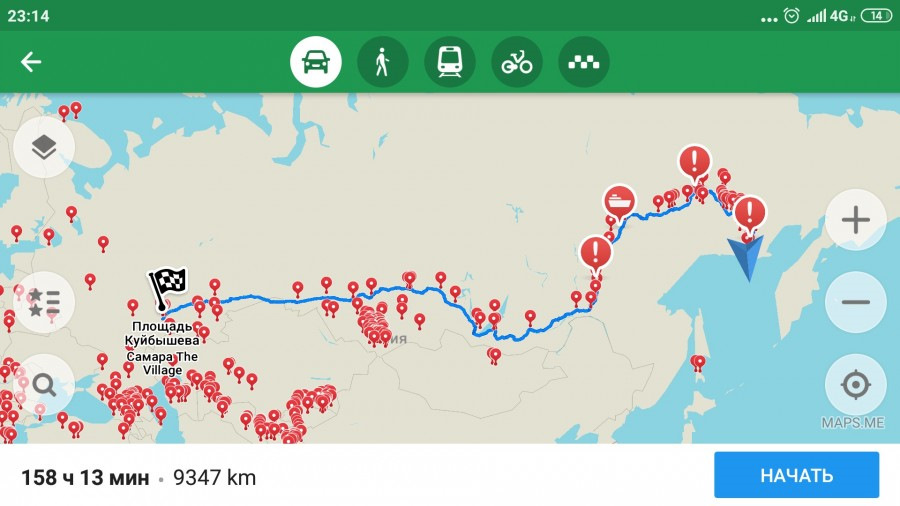This screenshot has width=900, height=506.
Task: Zoom in with plus button
Action: (x=855, y=220)
